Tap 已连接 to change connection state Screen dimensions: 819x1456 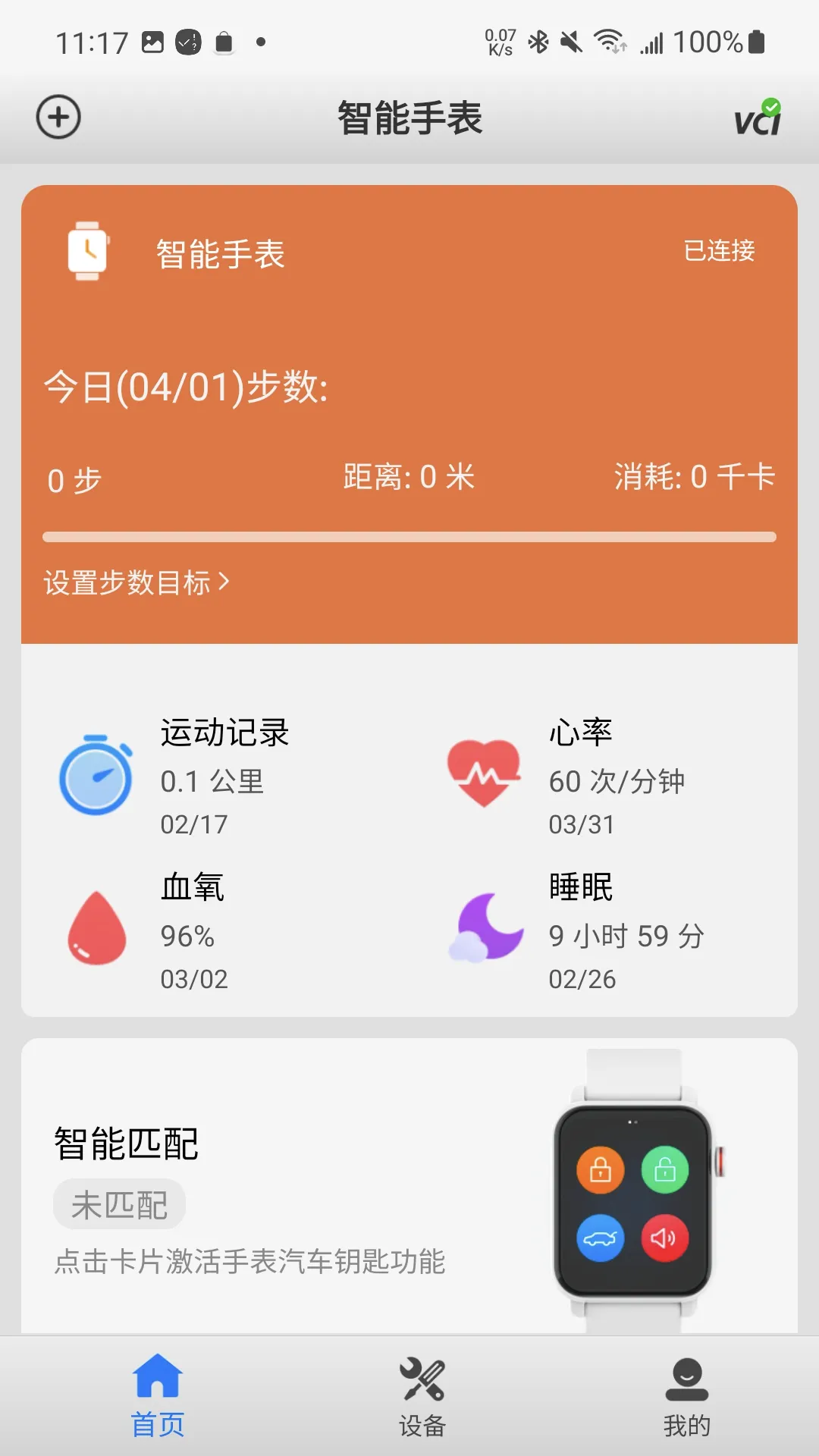[719, 253]
